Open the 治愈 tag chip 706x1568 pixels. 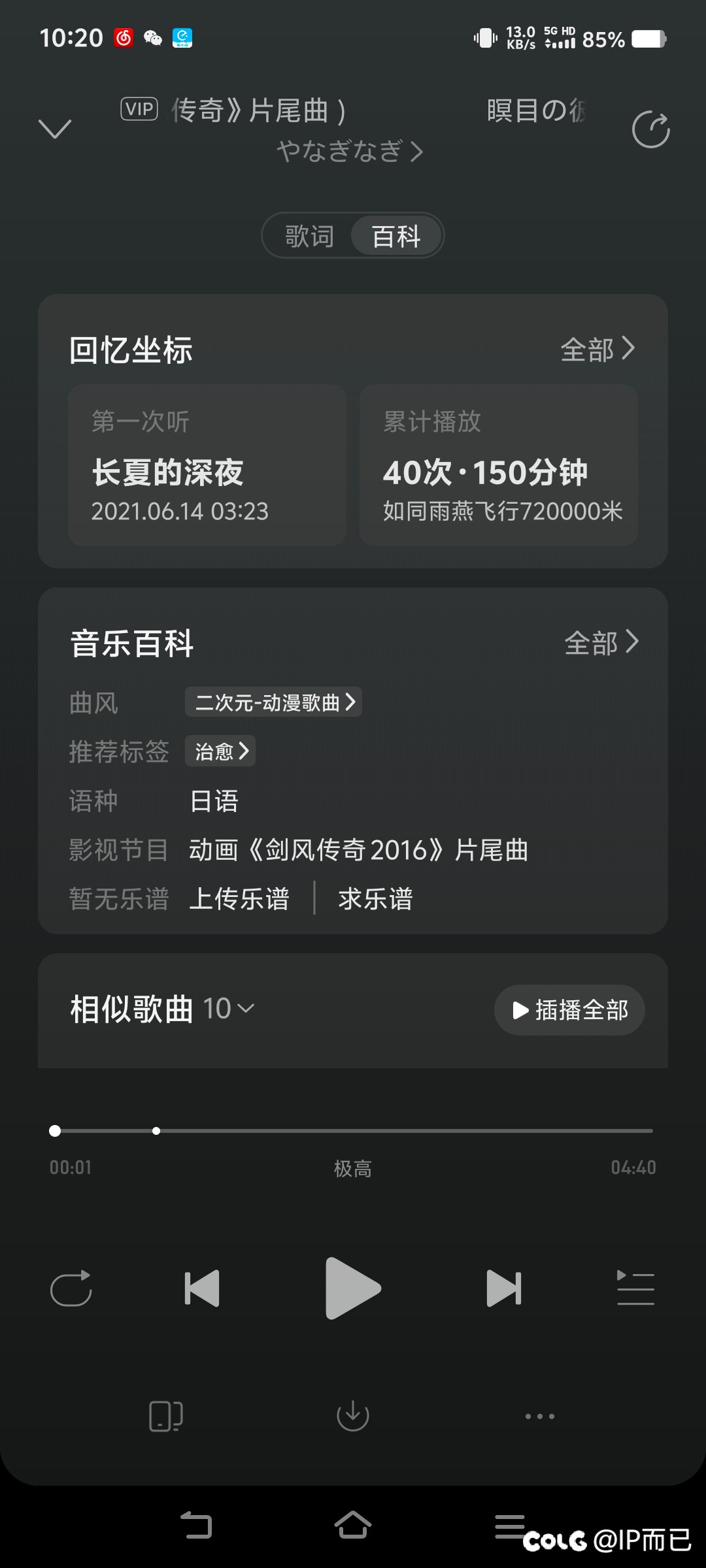(x=220, y=751)
